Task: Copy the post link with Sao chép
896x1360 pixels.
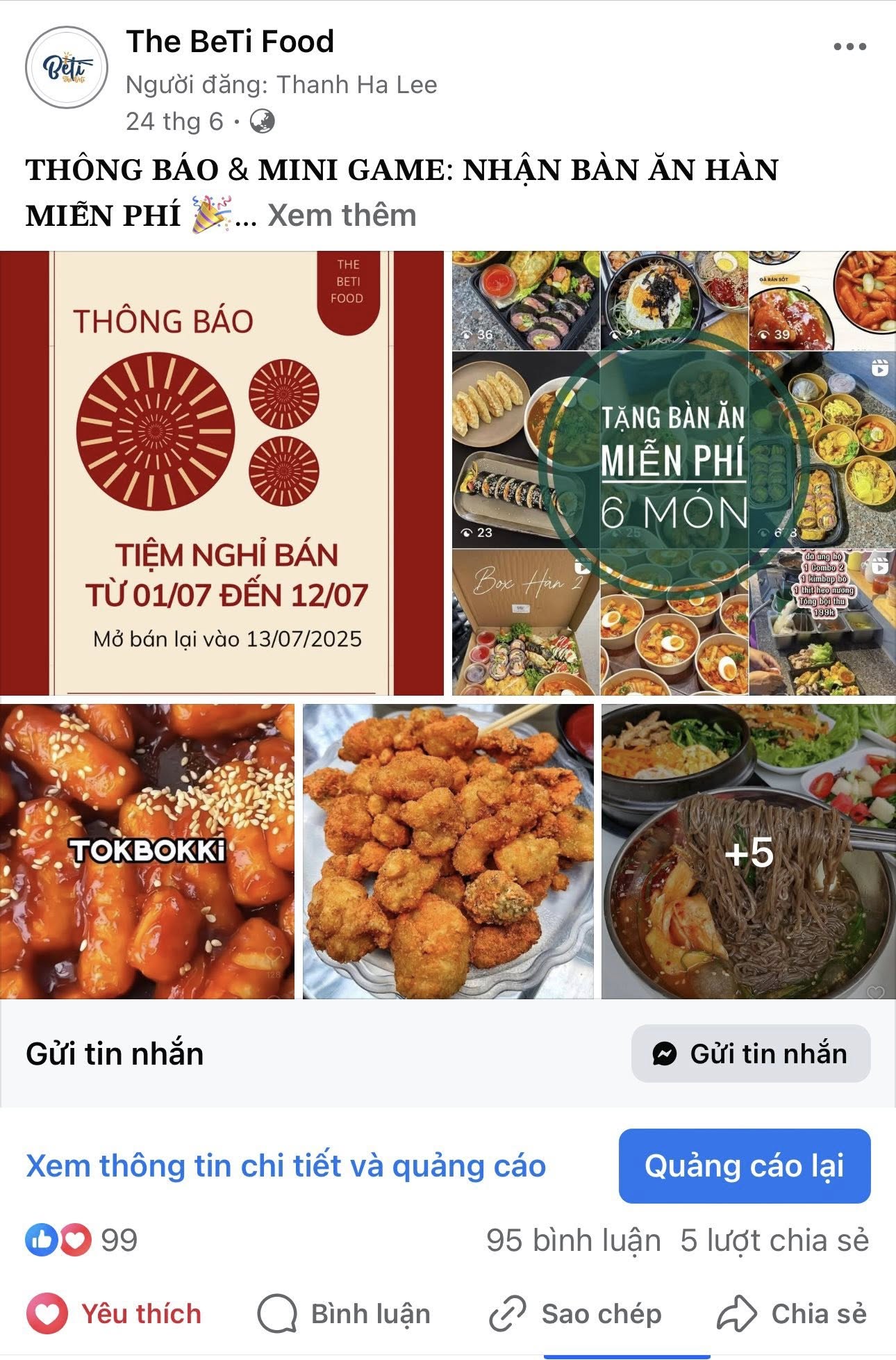Action: click(576, 1314)
